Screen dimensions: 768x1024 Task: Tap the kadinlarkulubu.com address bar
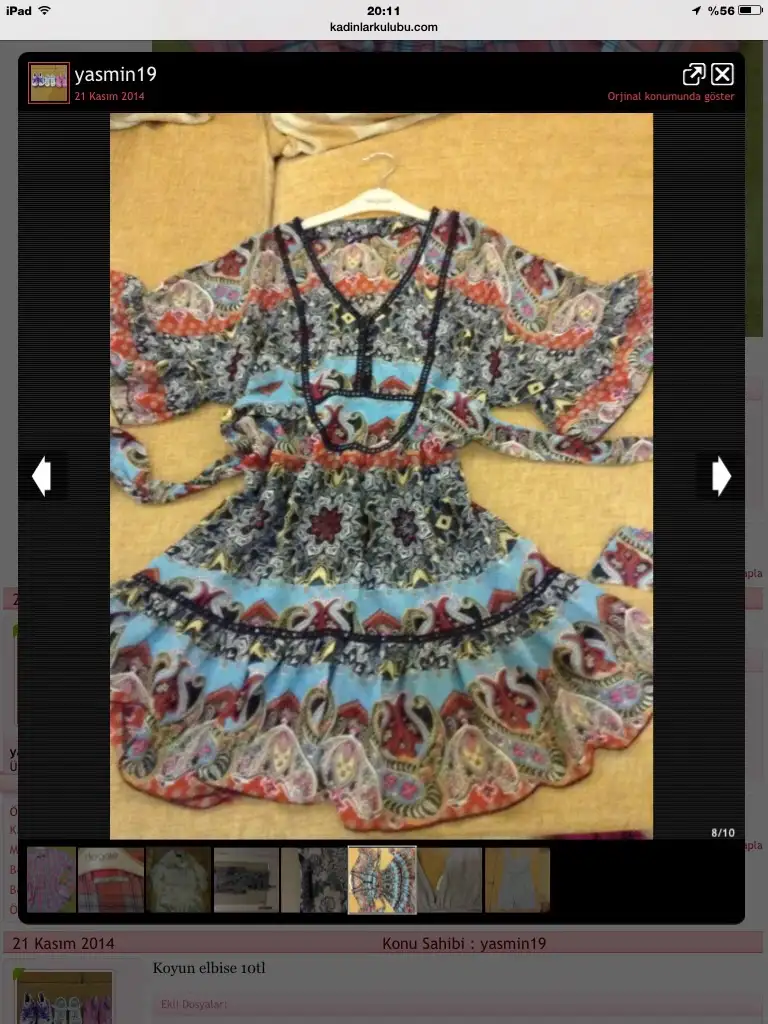click(x=384, y=27)
